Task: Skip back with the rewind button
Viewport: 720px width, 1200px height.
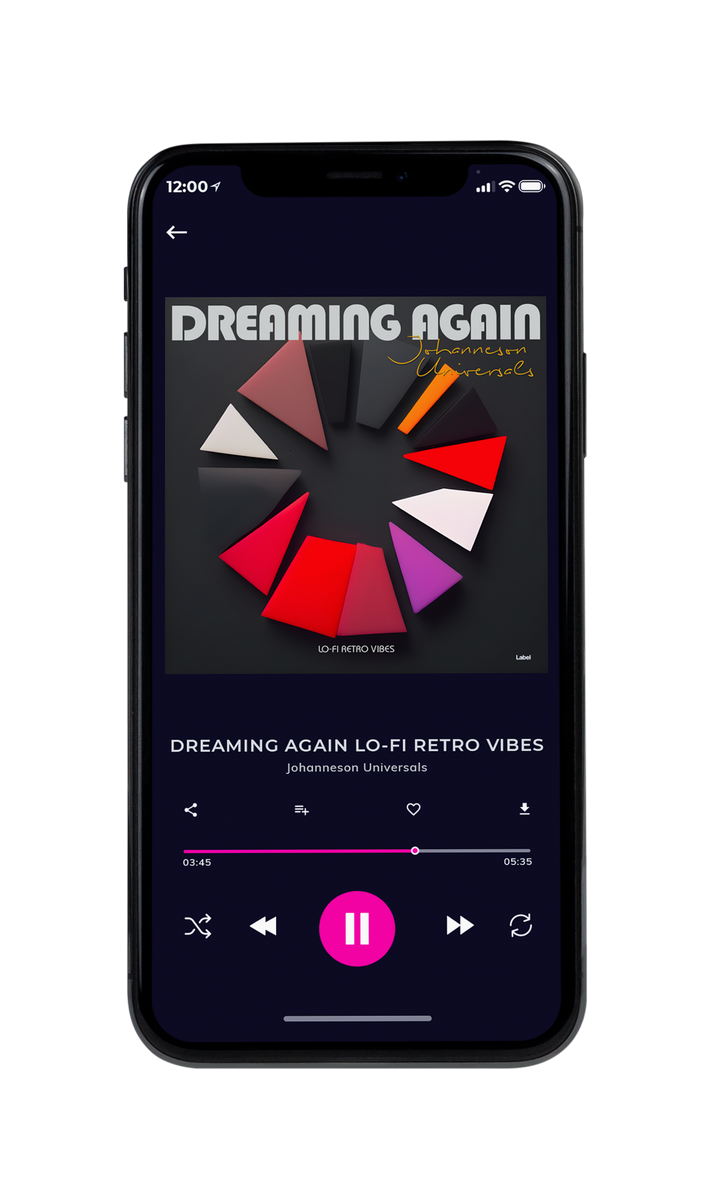Action: pyautogui.click(x=263, y=927)
